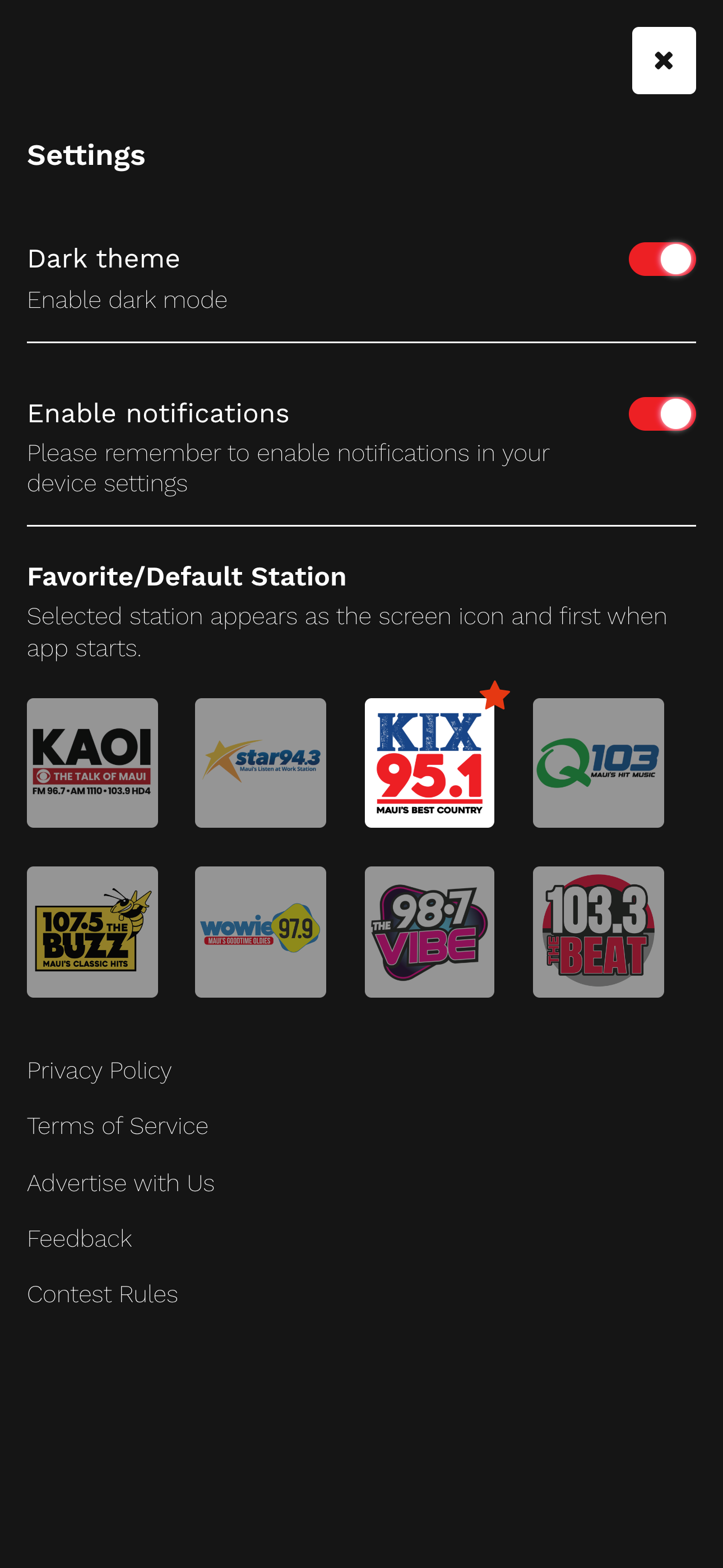
Task: Open the Privacy Policy
Action: click(99, 1071)
